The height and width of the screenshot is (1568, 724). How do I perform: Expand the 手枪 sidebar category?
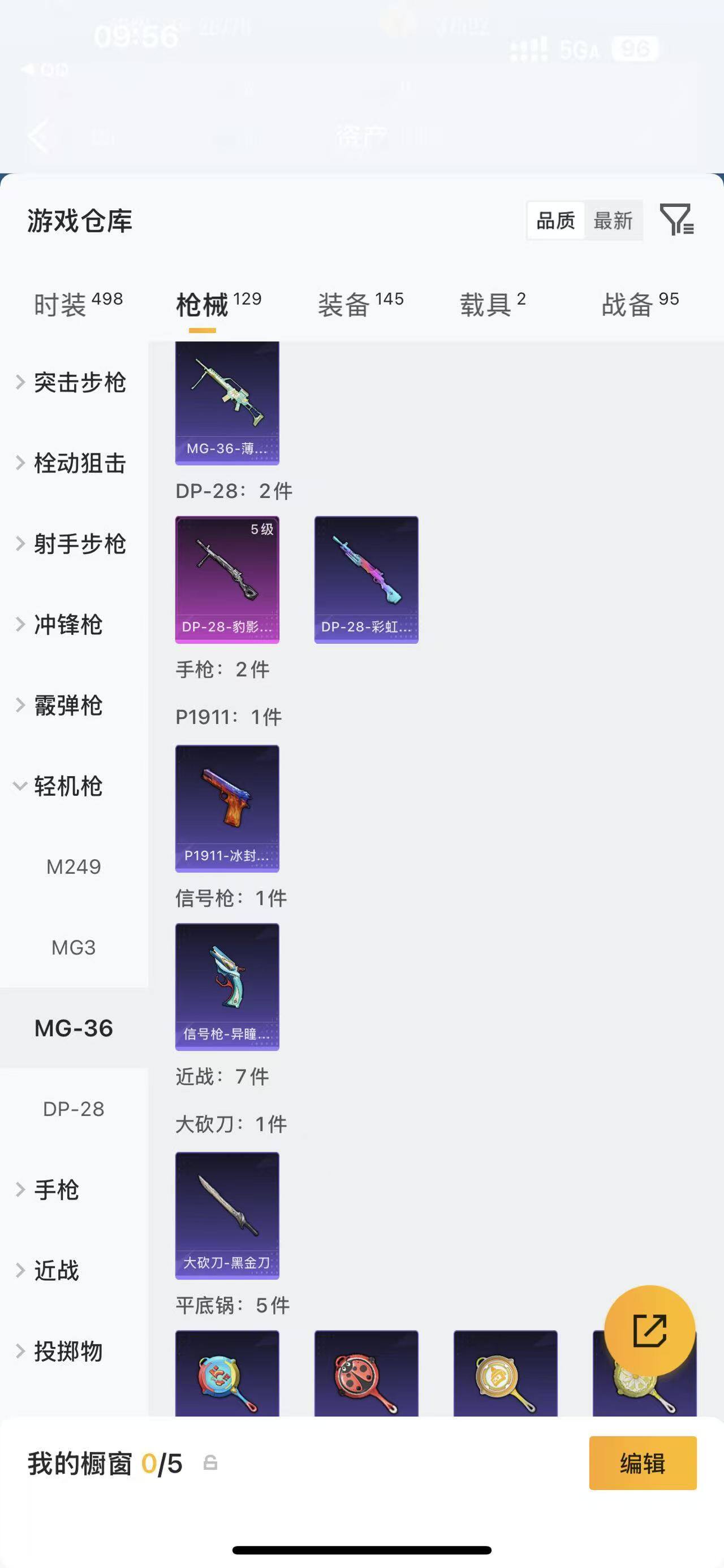(x=56, y=1190)
